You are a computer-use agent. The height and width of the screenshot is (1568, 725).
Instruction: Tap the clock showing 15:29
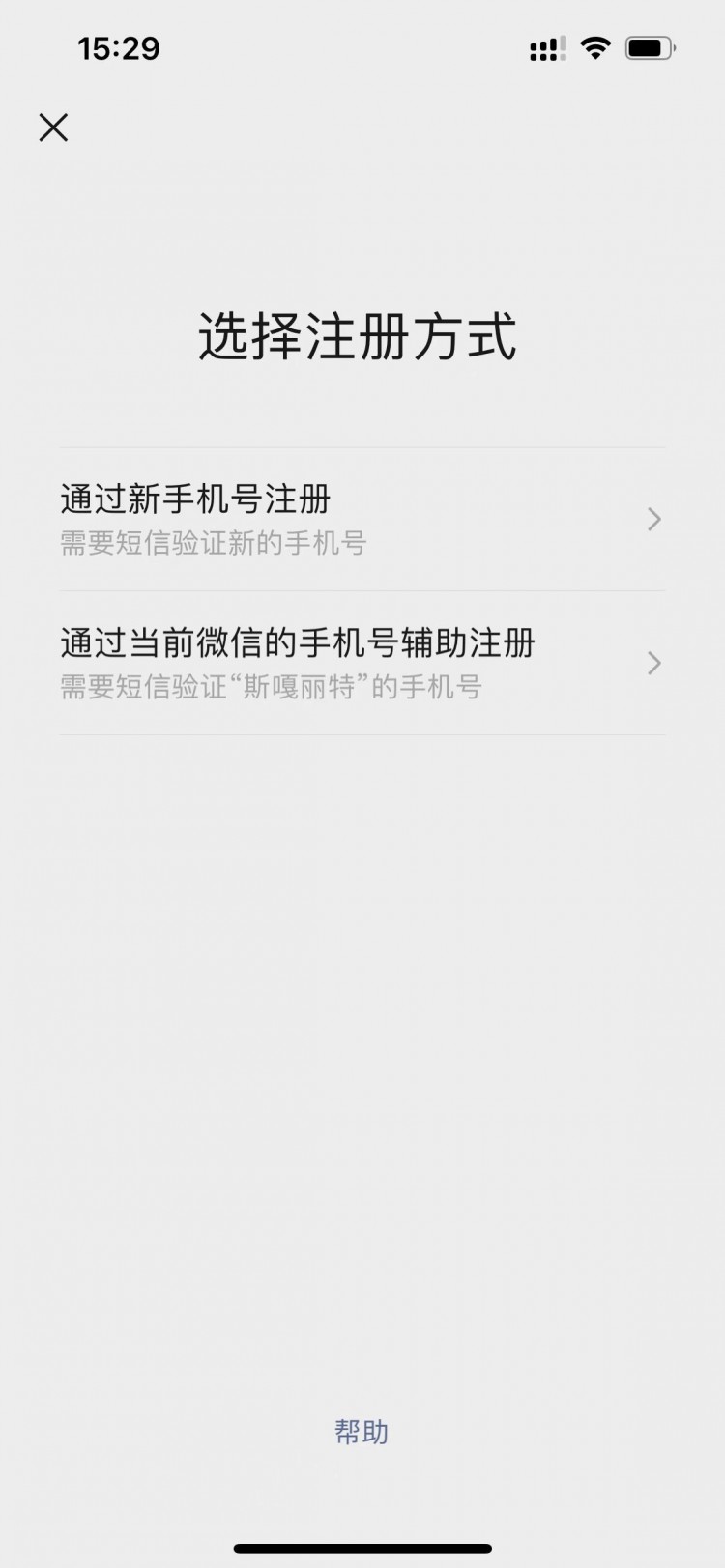120,48
